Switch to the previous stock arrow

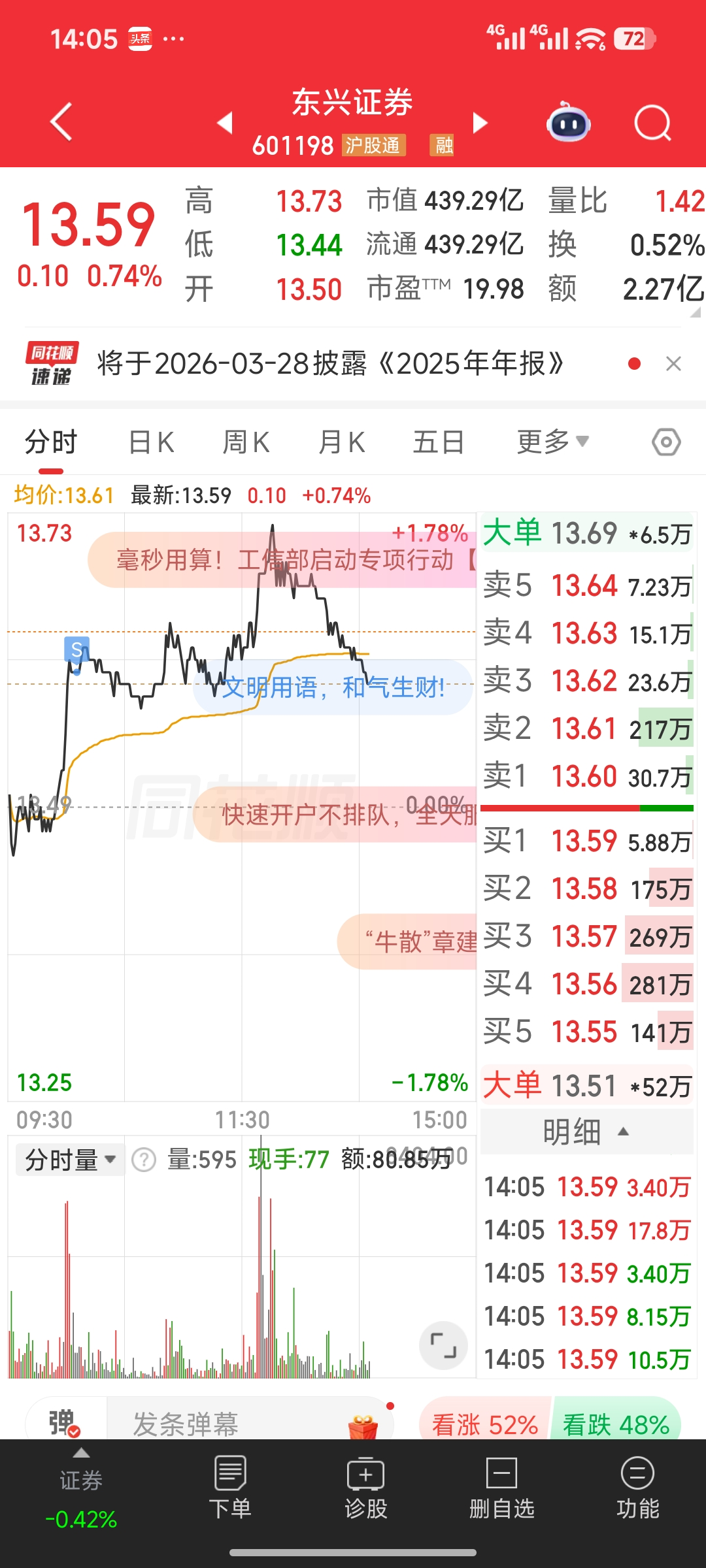(226, 122)
